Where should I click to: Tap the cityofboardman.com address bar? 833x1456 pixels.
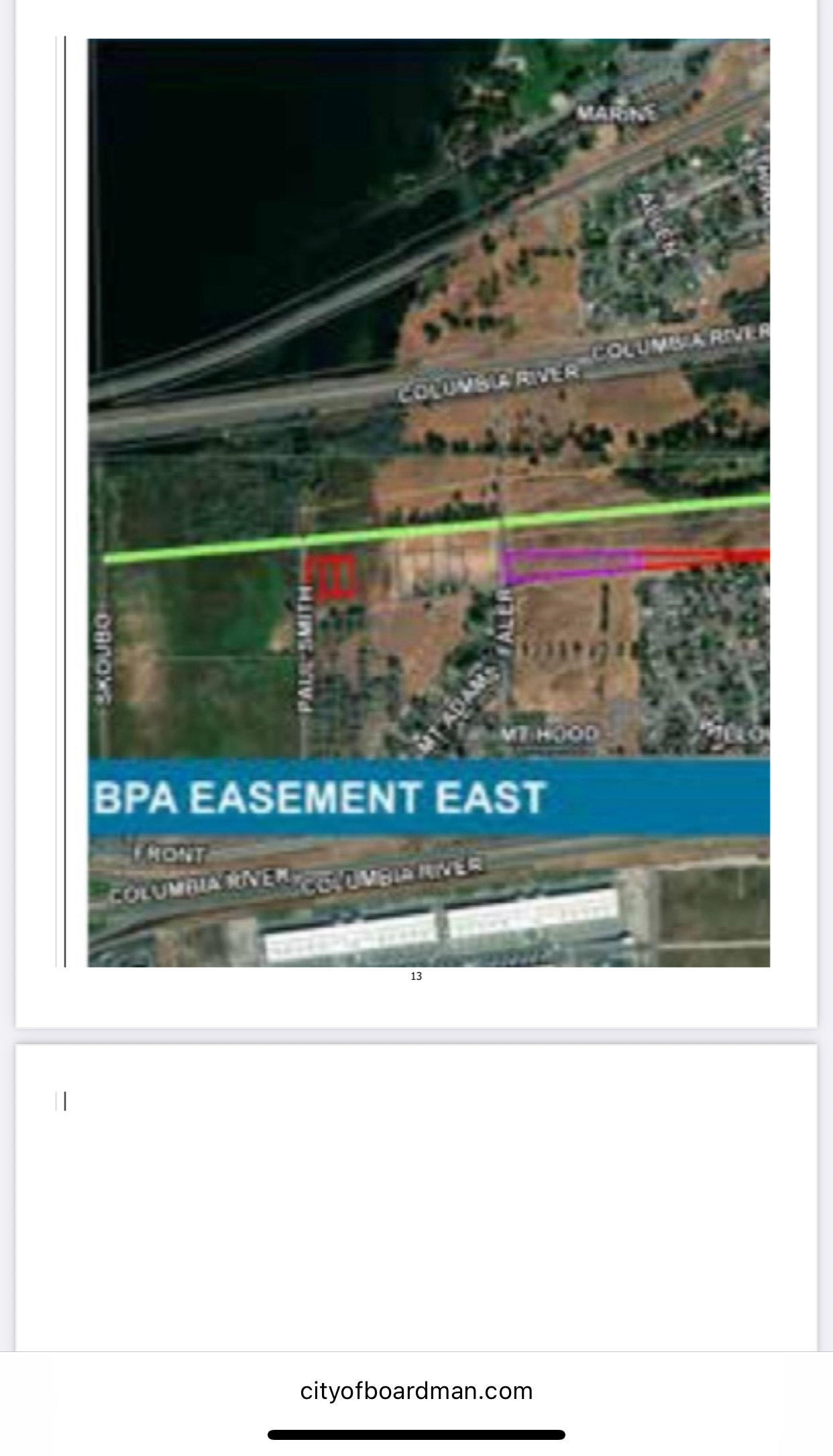tap(416, 1391)
